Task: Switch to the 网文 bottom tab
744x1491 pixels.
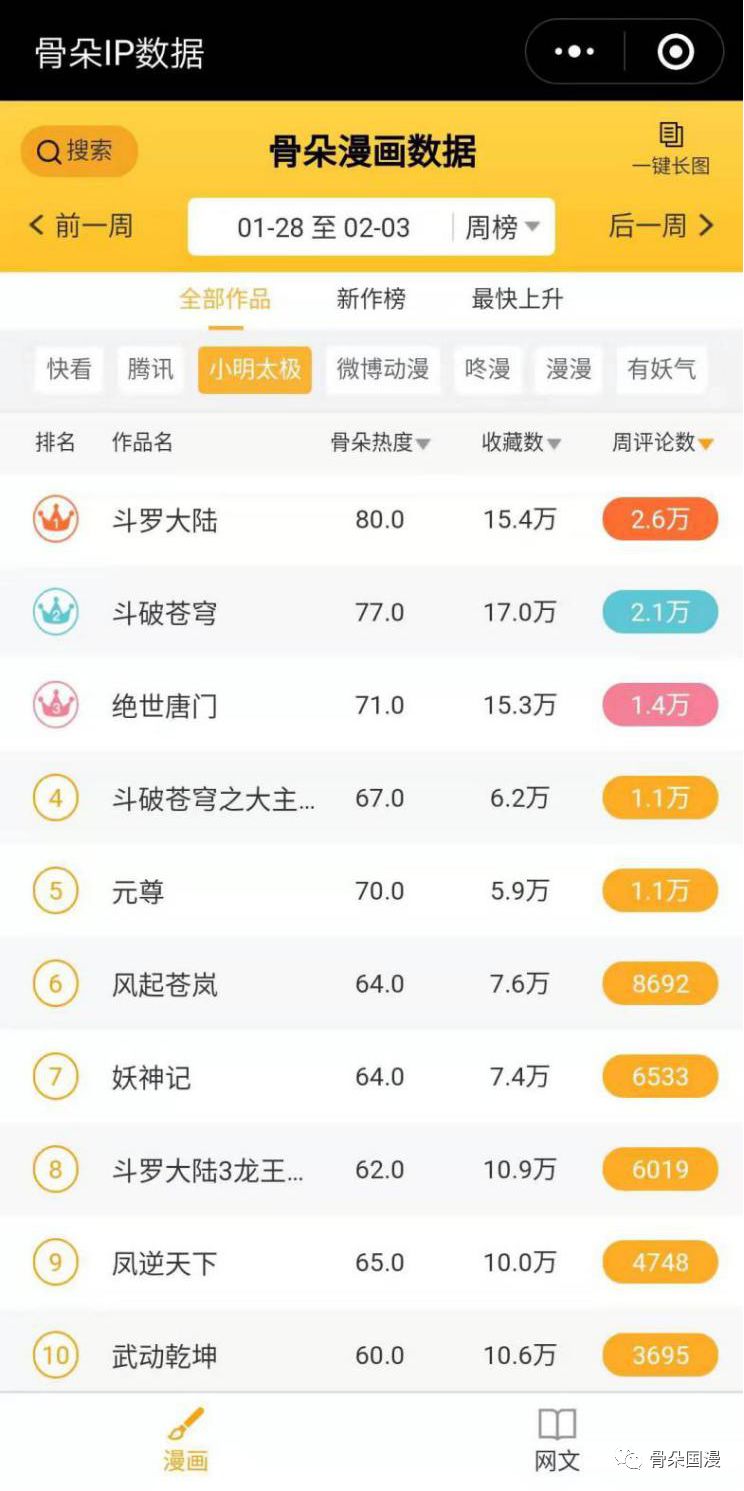Action: pyautogui.click(x=557, y=1440)
